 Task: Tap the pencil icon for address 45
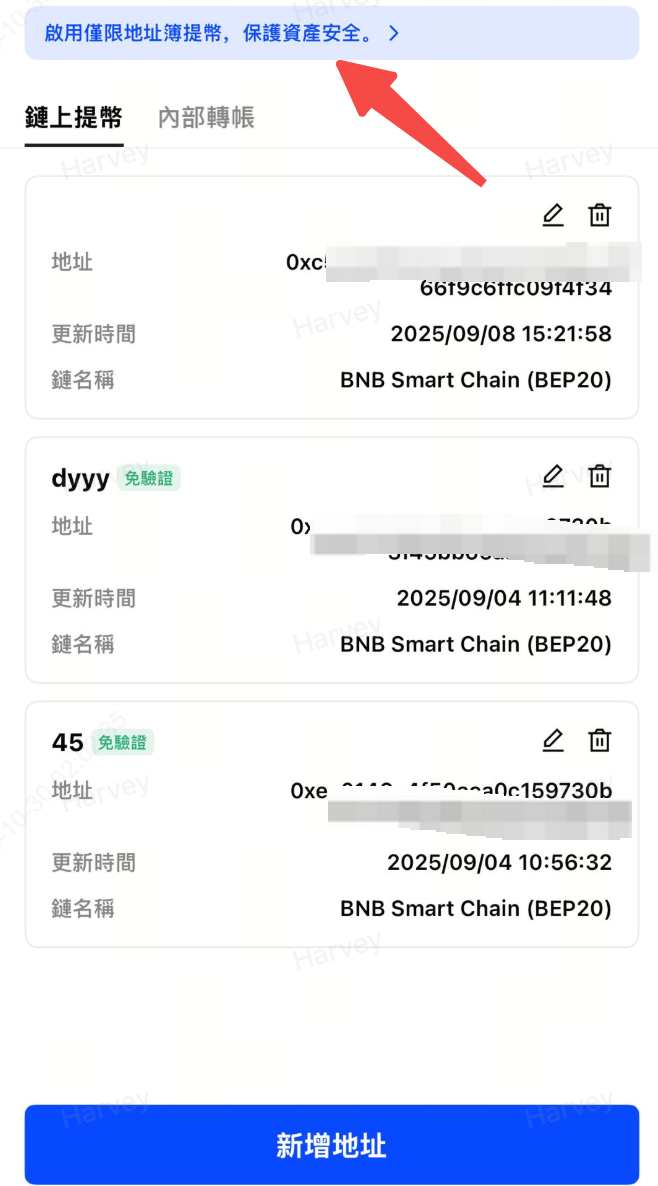553,741
